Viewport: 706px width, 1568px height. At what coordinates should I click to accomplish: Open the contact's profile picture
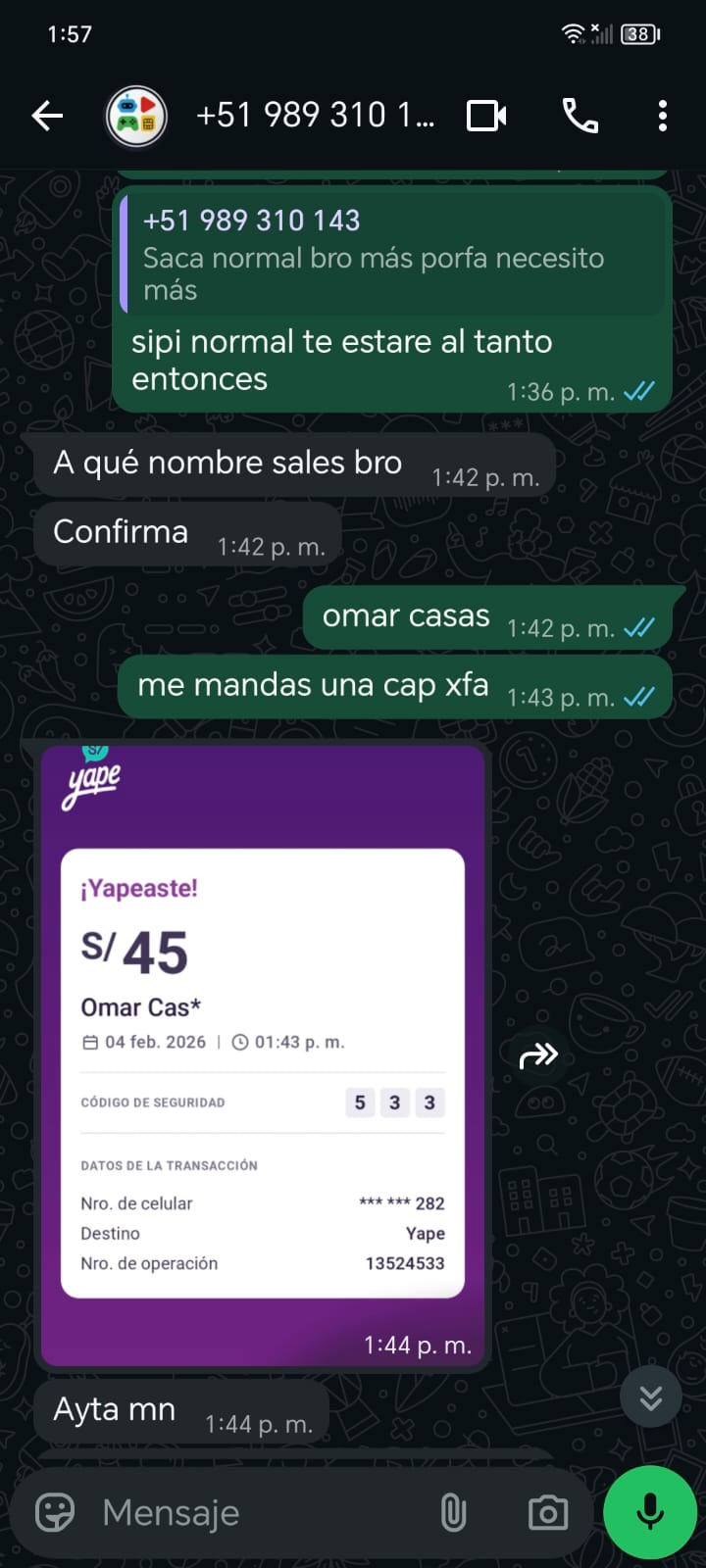(136, 116)
